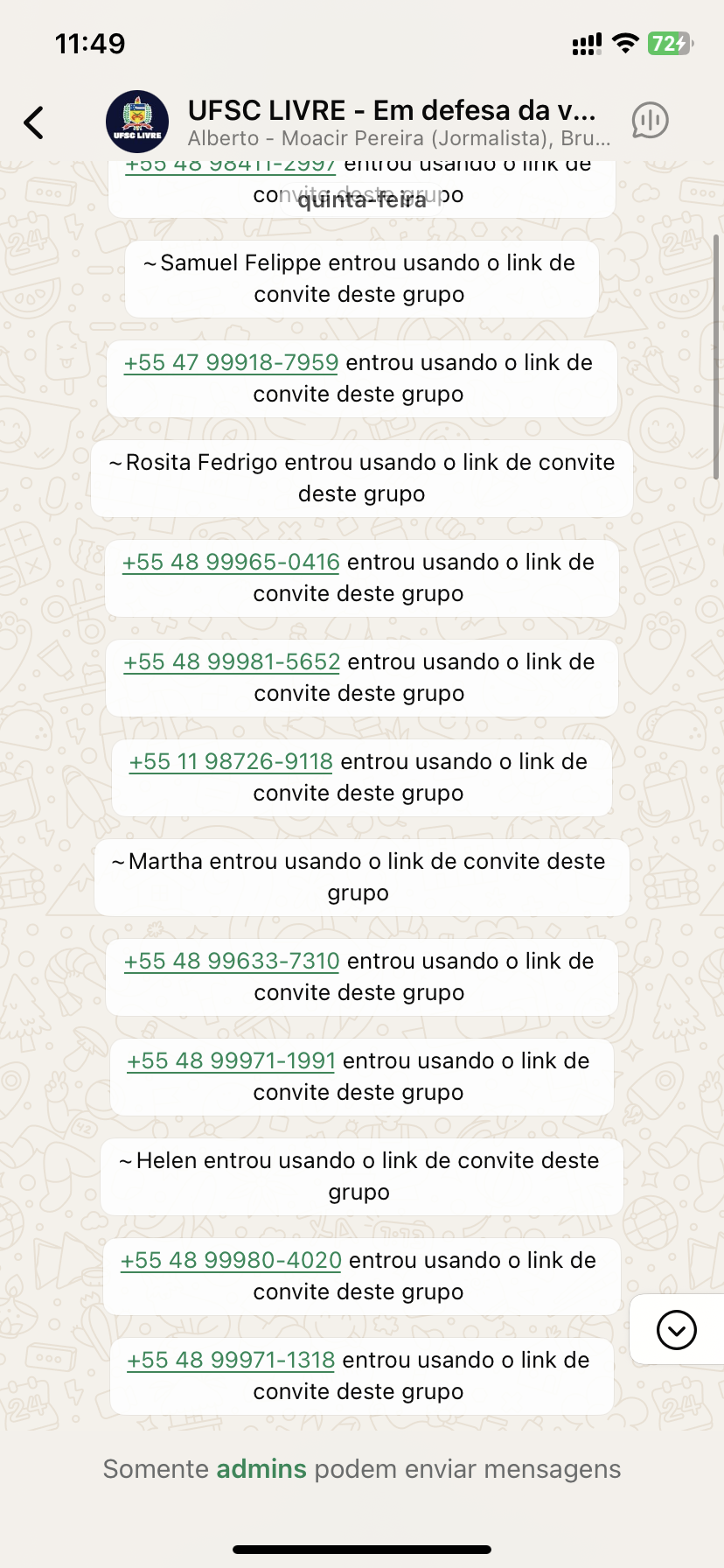Tap the group profile picture
The width and height of the screenshot is (724, 1568).
pos(137,122)
